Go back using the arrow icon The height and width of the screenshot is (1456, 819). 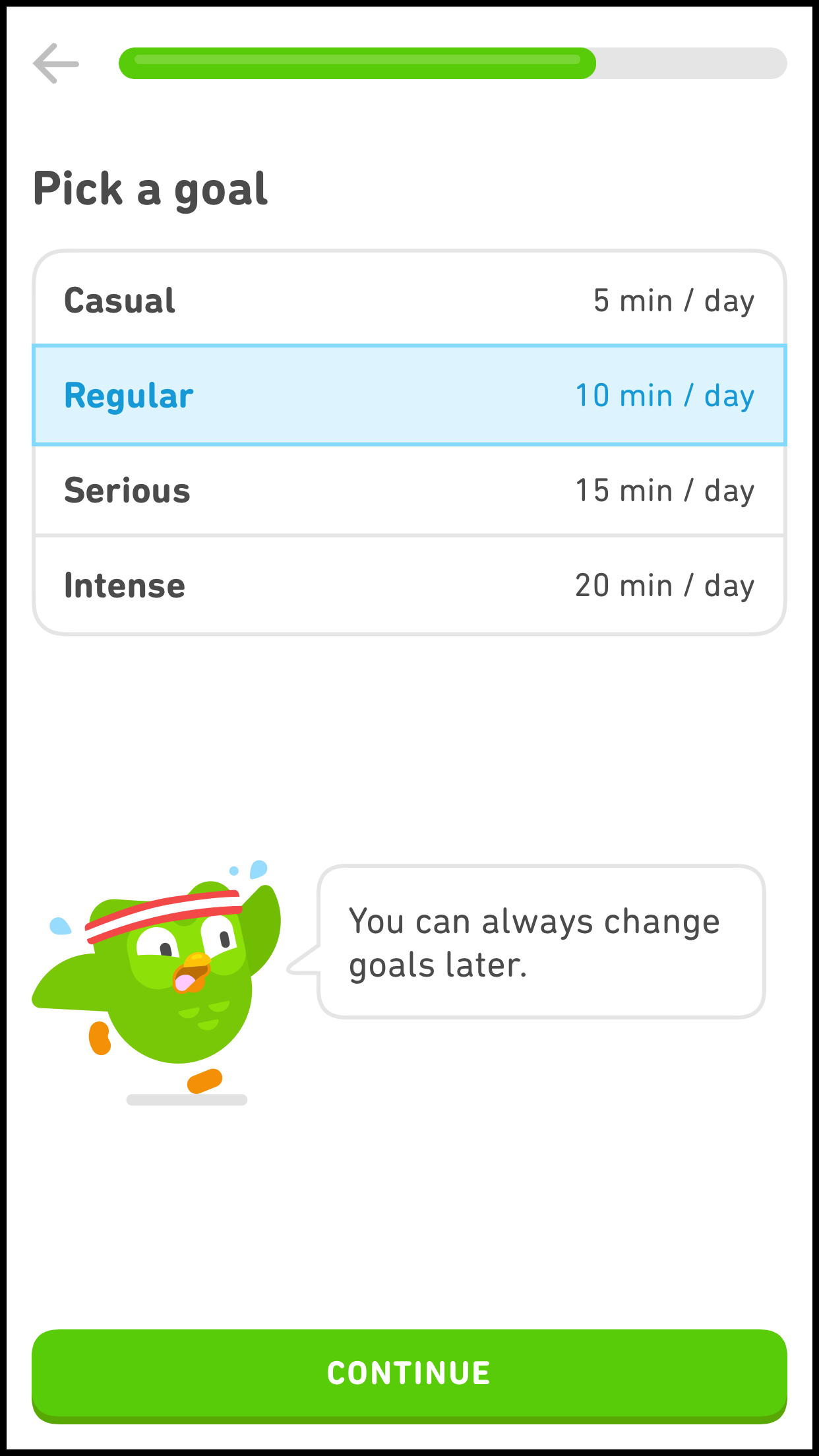pos(56,63)
